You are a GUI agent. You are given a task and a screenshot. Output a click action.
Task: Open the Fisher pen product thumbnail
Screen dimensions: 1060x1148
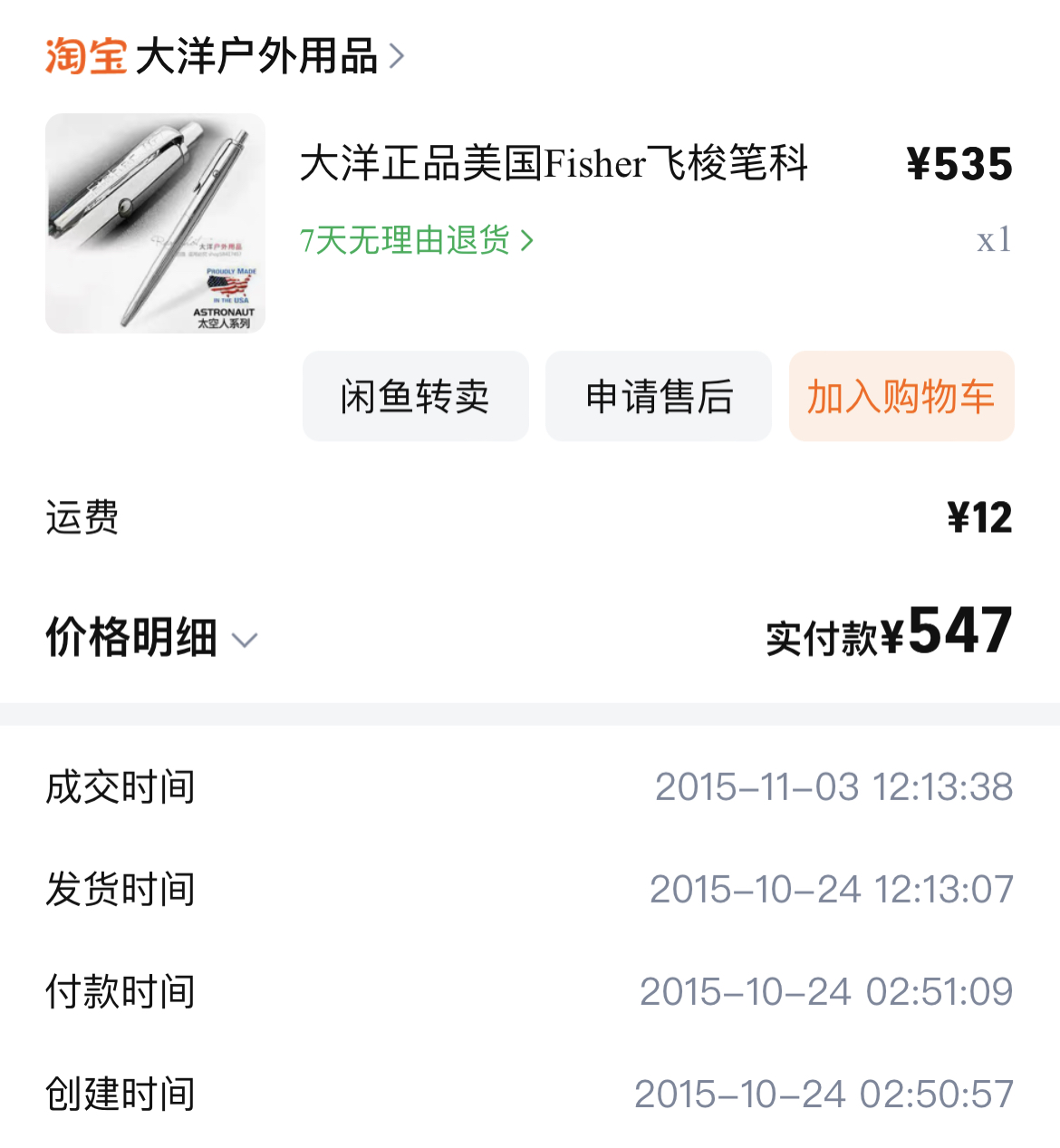tap(155, 223)
